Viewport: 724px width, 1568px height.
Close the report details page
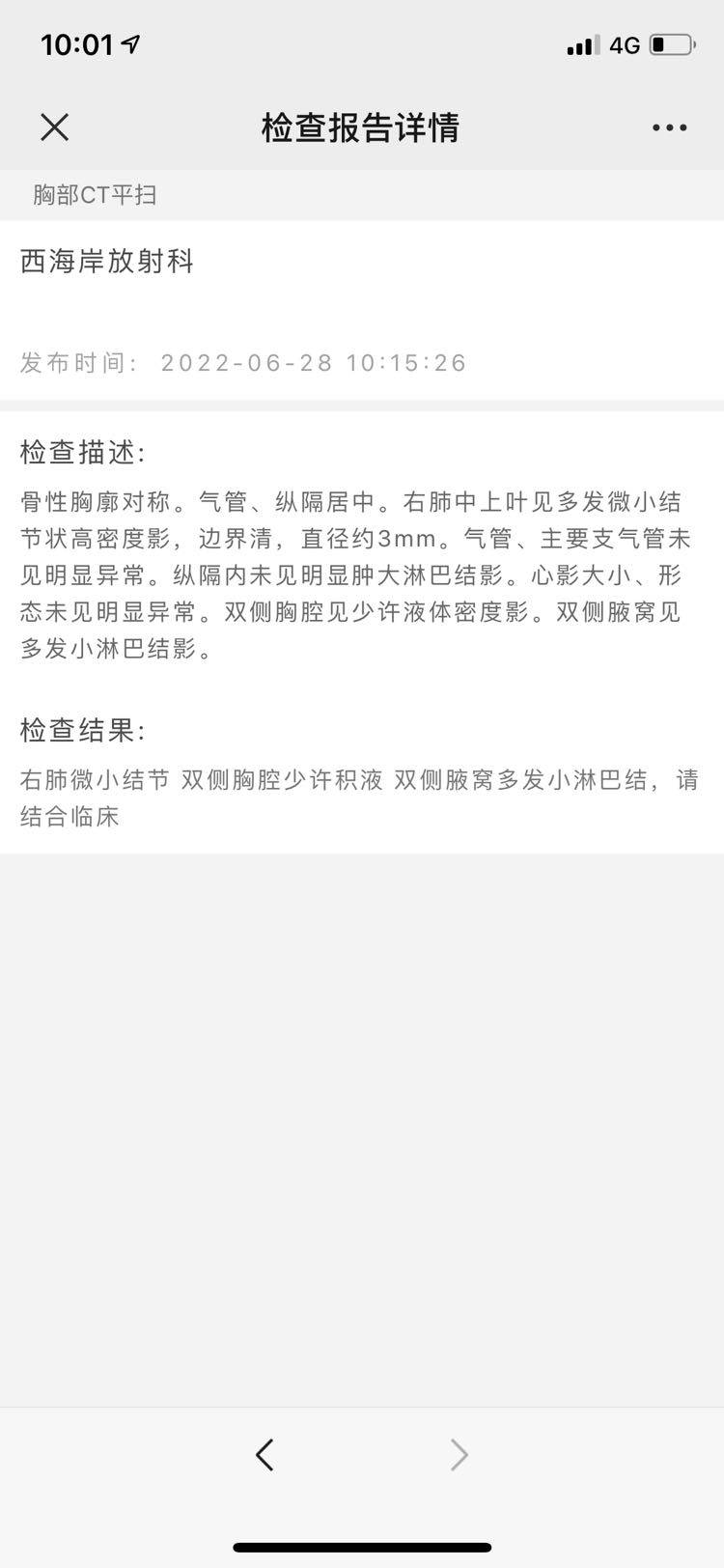click(x=55, y=126)
